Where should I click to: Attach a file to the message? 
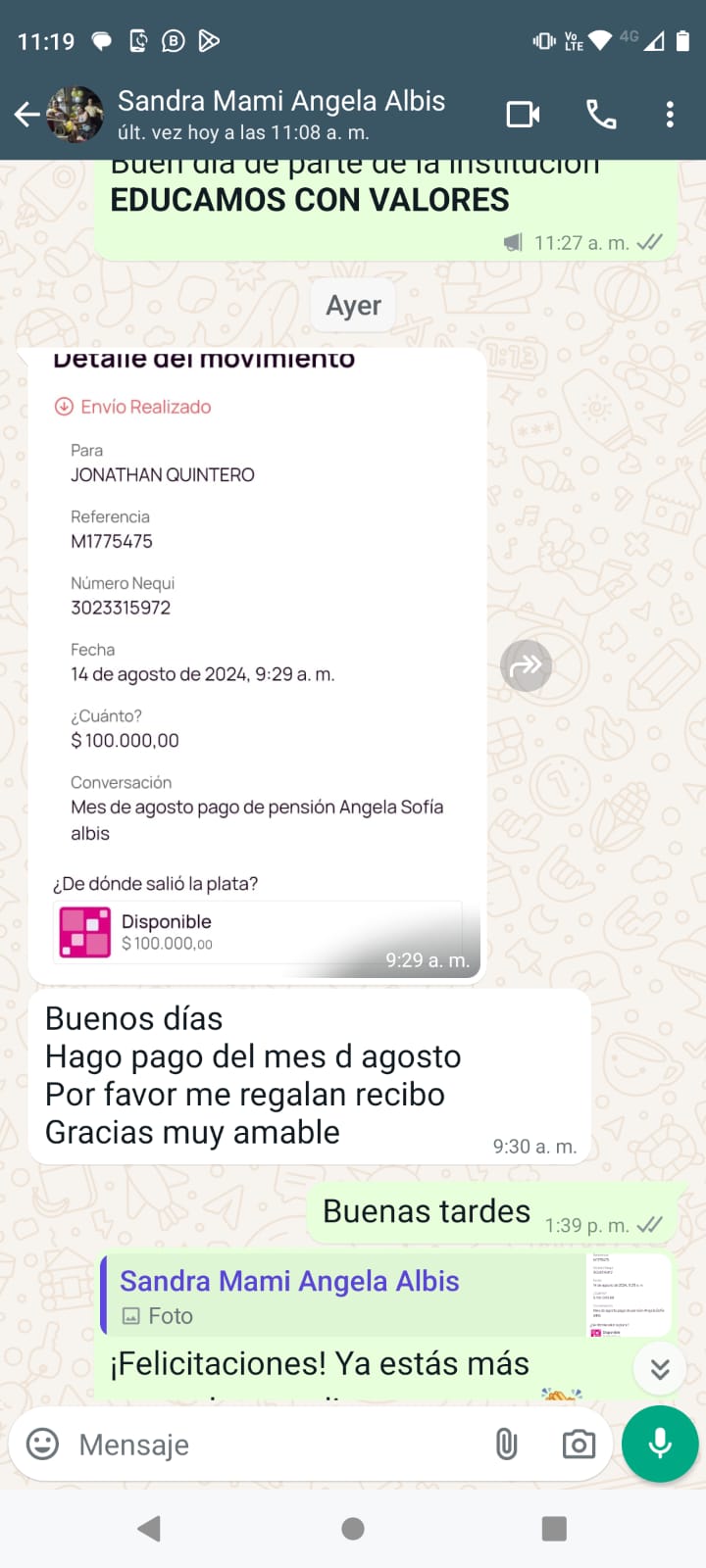click(x=506, y=1444)
